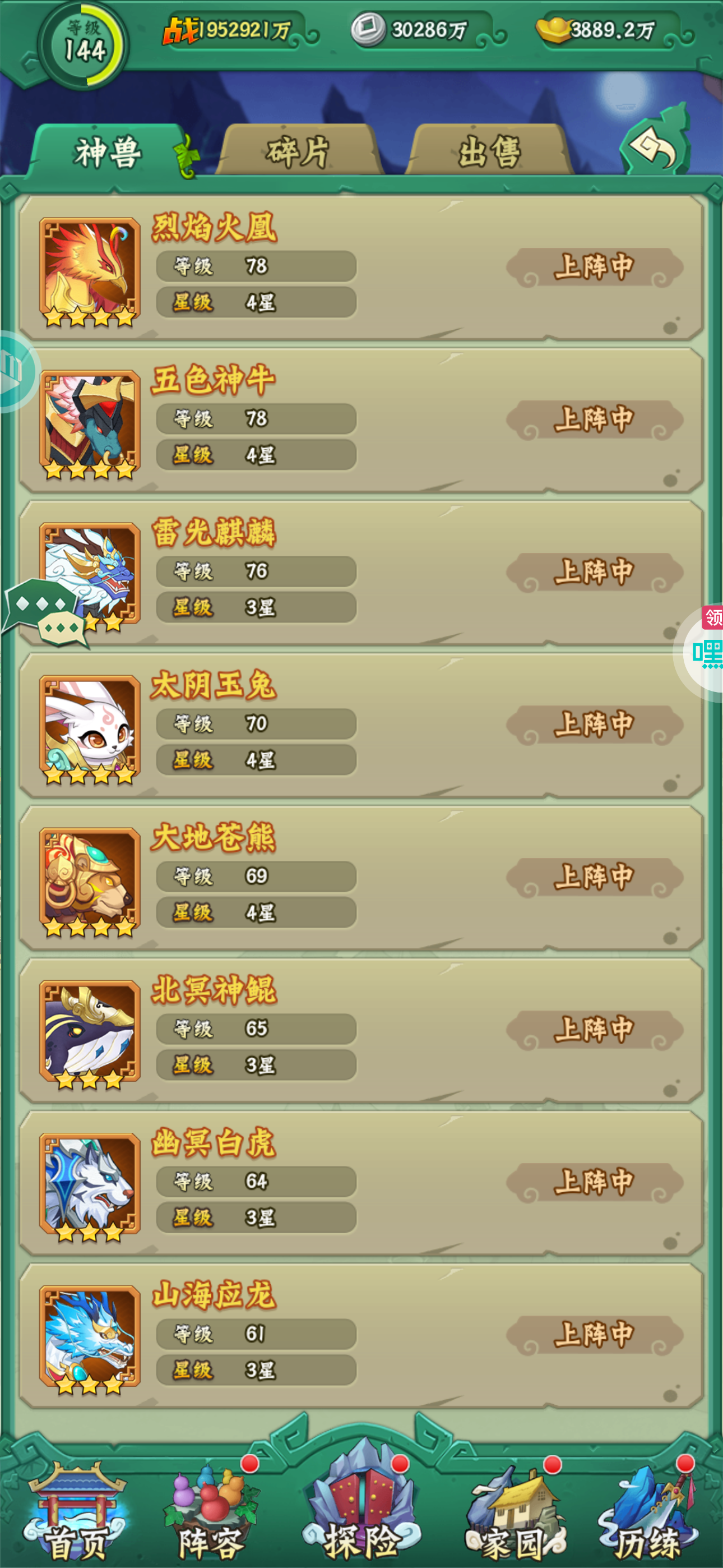Go to the 首页 home tab
The image size is (723, 1568).
pyautogui.click(x=76, y=1510)
